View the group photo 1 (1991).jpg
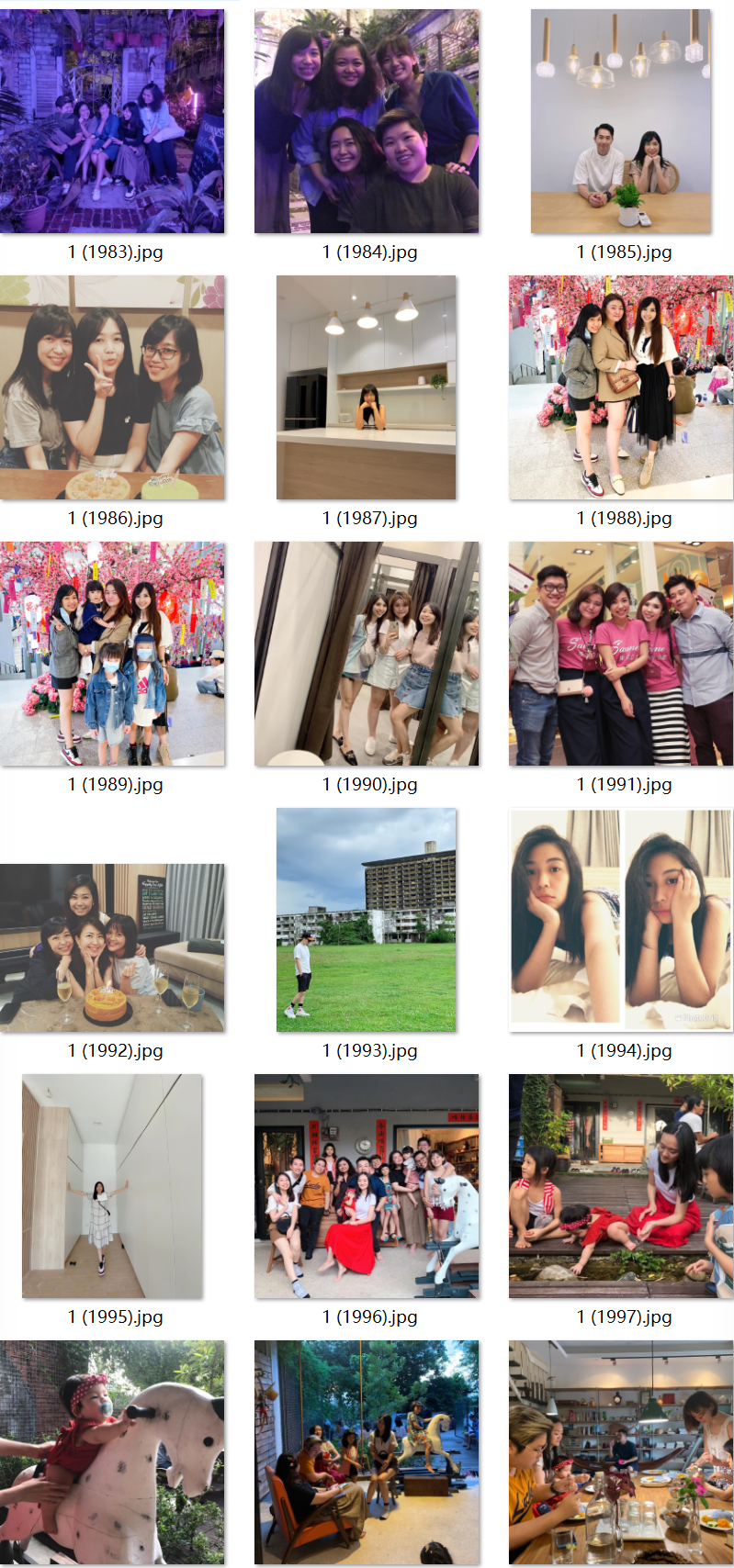 [621, 654]
